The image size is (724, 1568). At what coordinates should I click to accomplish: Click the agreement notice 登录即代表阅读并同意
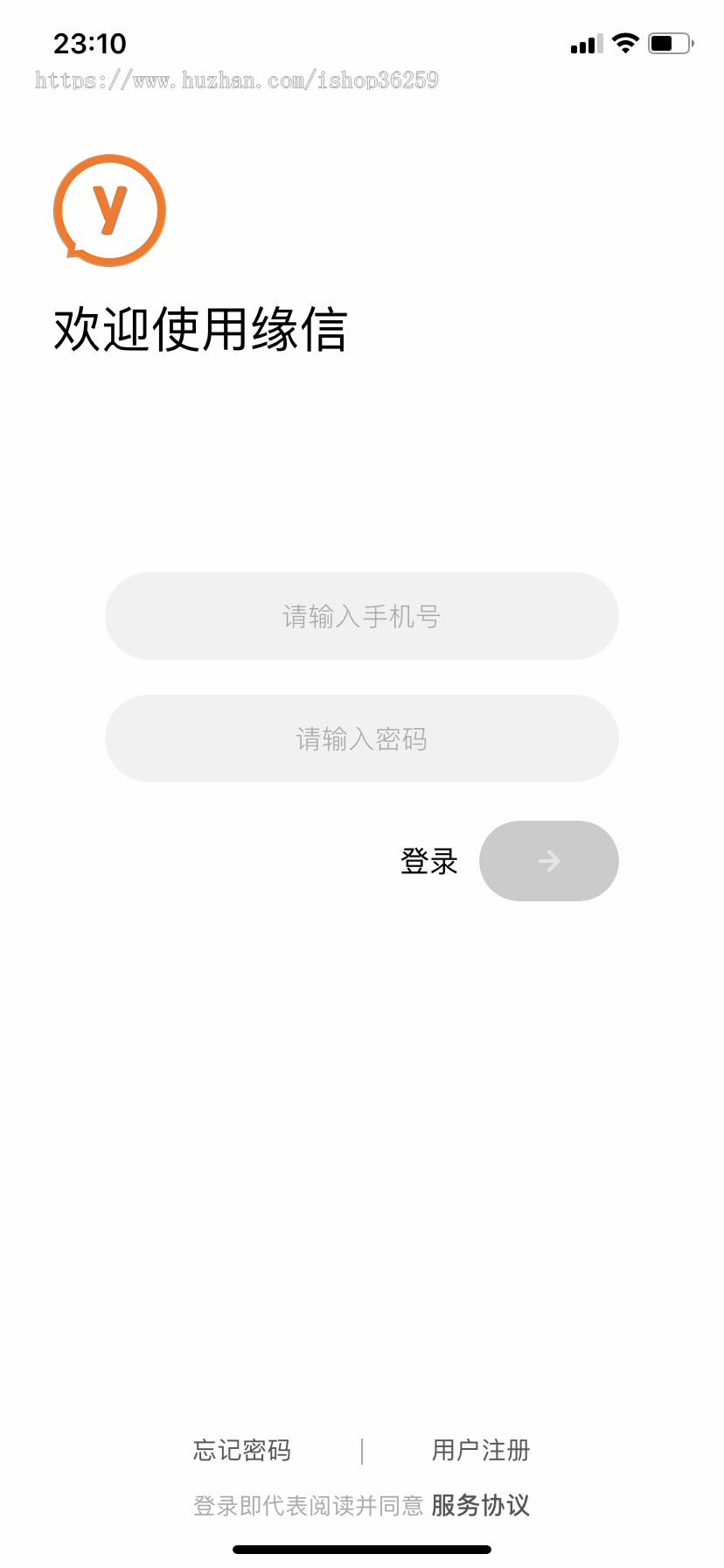click(304, 1505)
